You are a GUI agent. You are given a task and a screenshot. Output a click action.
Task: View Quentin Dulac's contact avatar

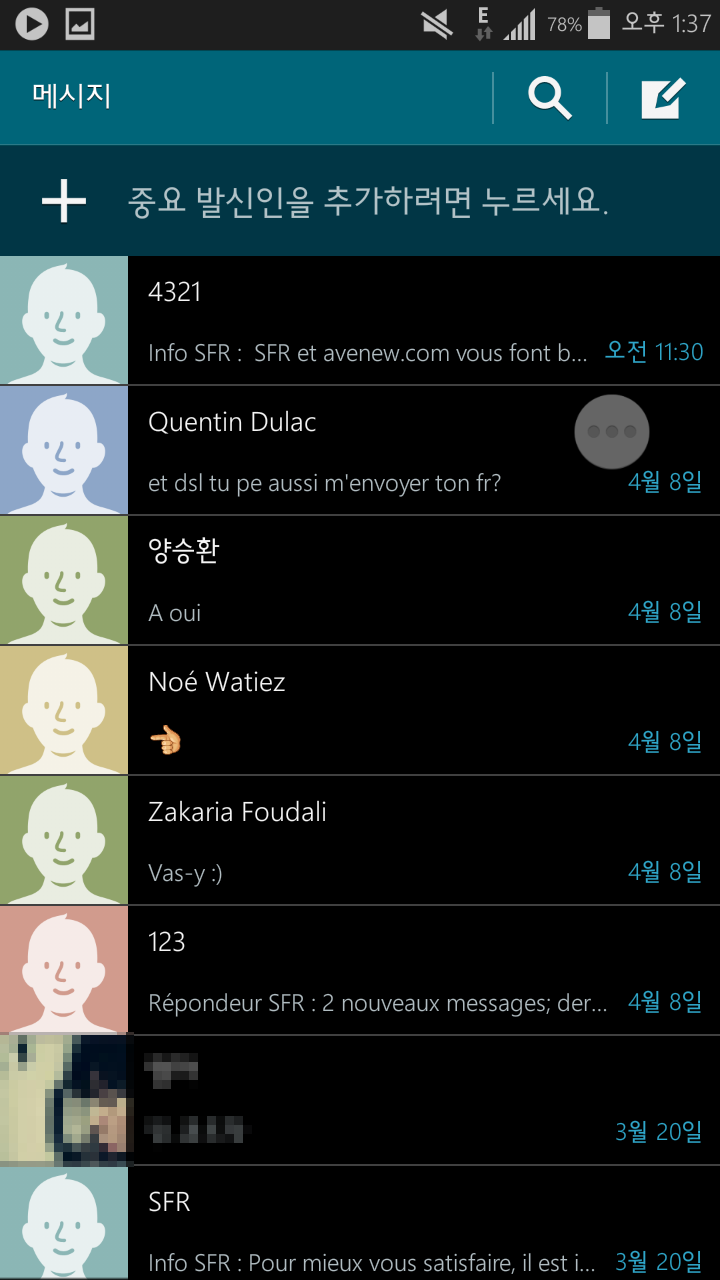pos(64,450)
